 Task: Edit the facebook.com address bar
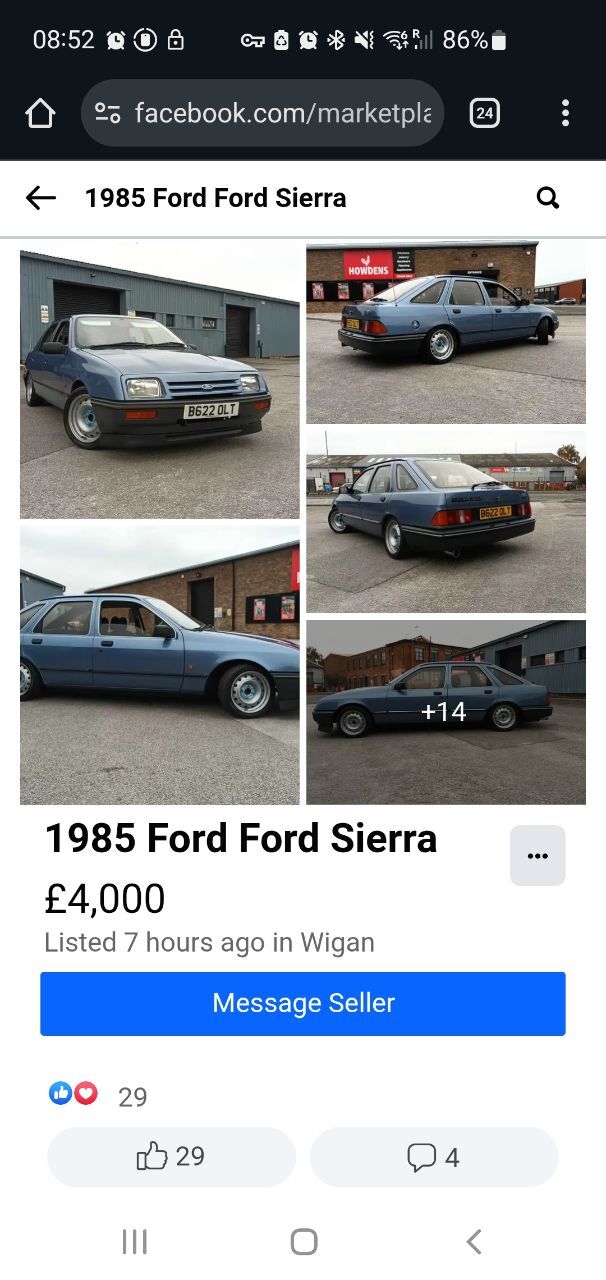[280, 113]
